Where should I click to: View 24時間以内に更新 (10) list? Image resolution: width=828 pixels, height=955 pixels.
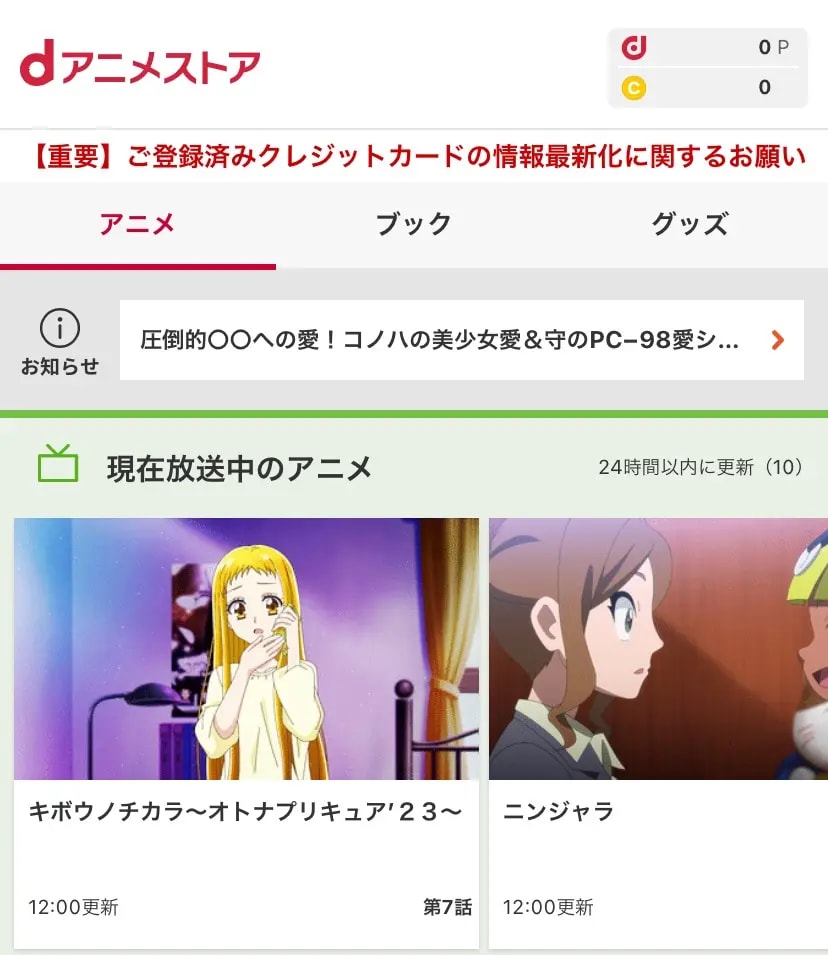click(x=700, y=467)
